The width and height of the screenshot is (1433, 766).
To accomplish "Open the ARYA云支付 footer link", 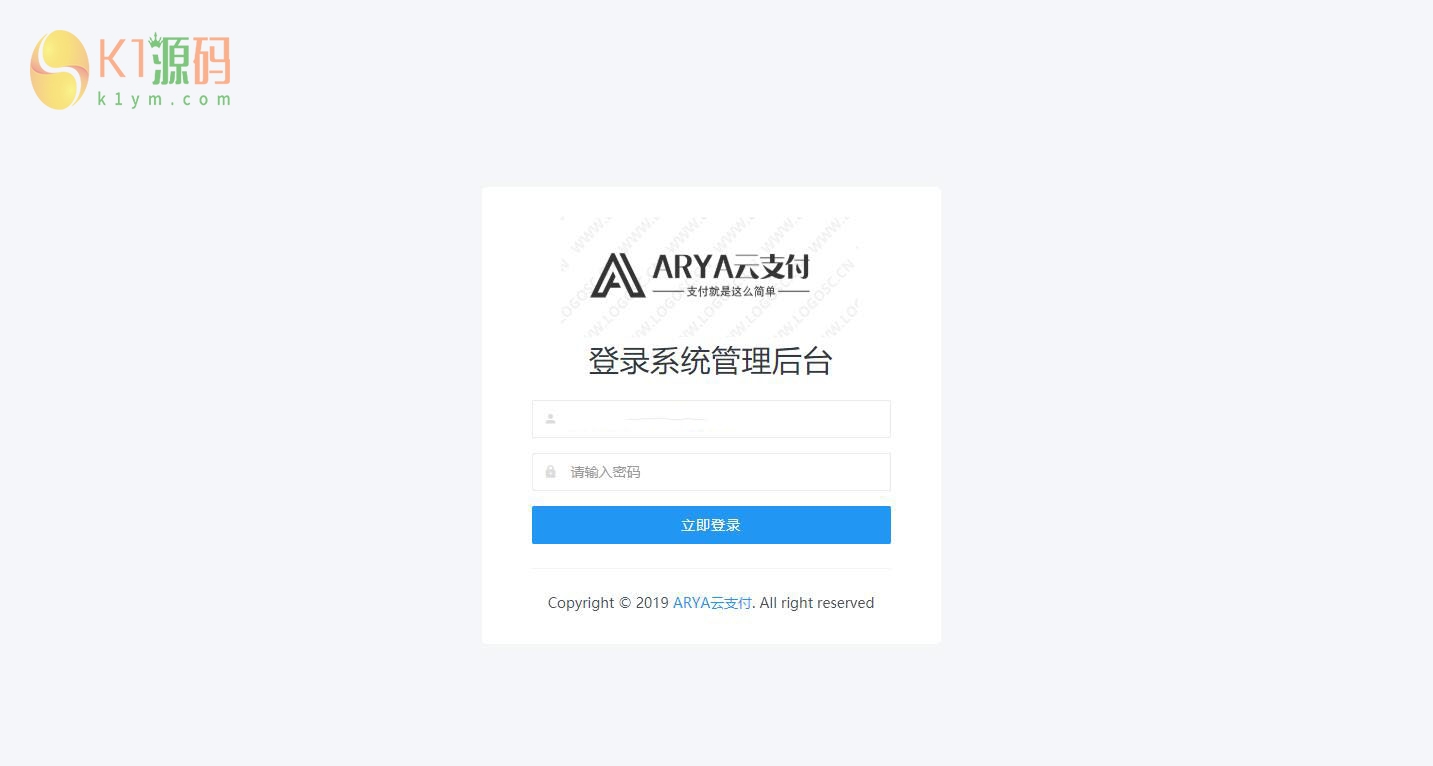I will [712, 603].
